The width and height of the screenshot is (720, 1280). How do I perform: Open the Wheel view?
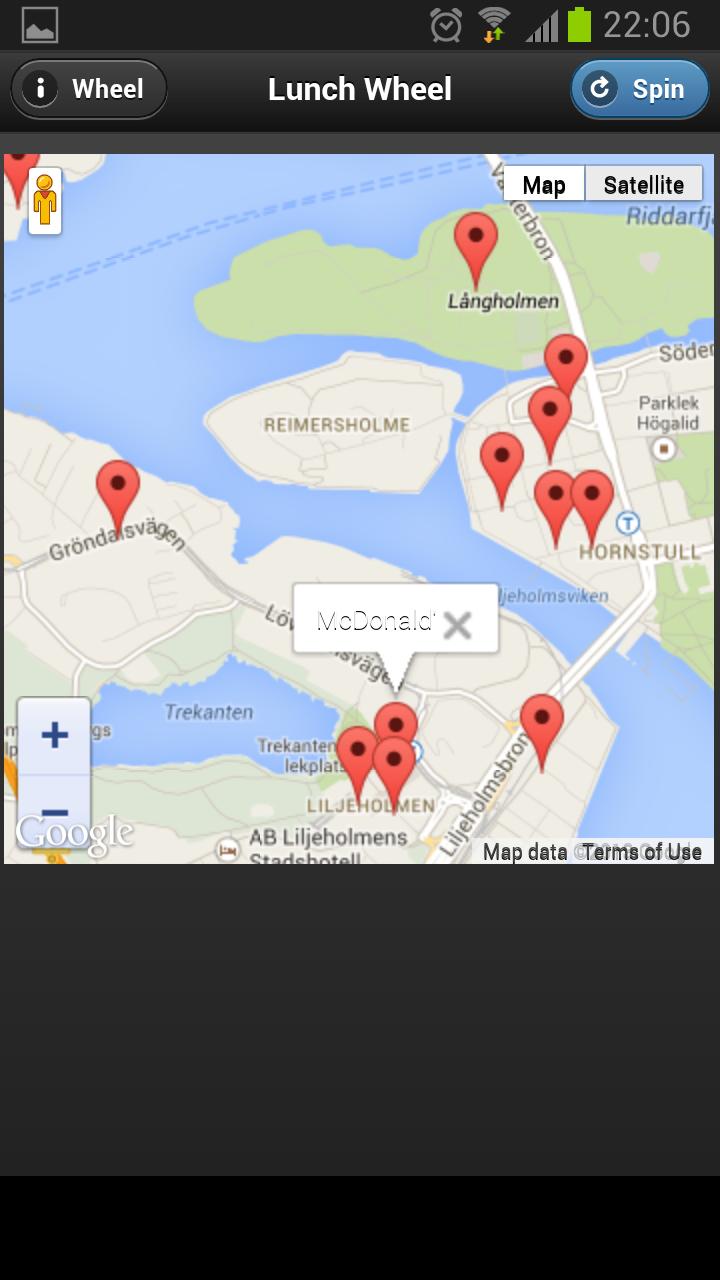coord(89,89)
